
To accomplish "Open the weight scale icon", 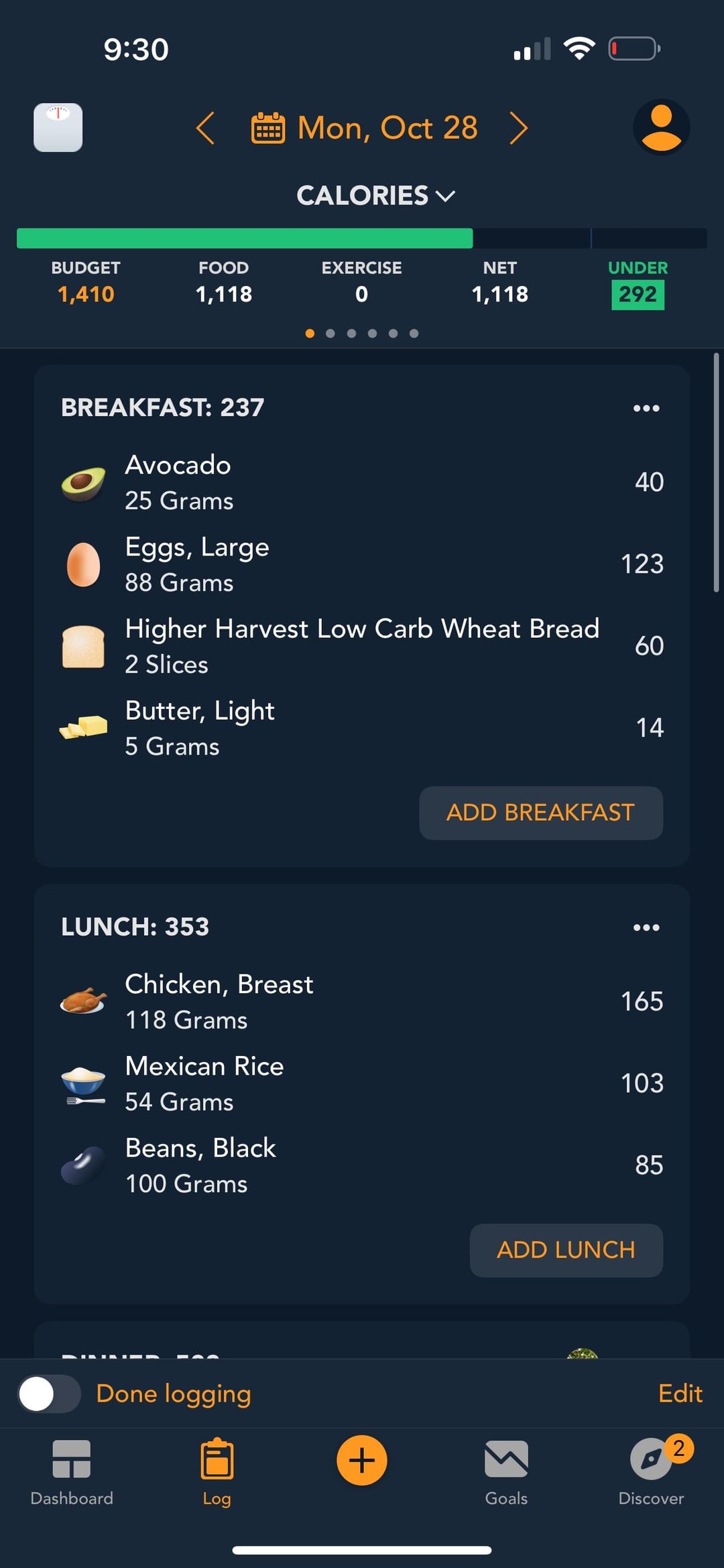I will (x=58, y=127).
